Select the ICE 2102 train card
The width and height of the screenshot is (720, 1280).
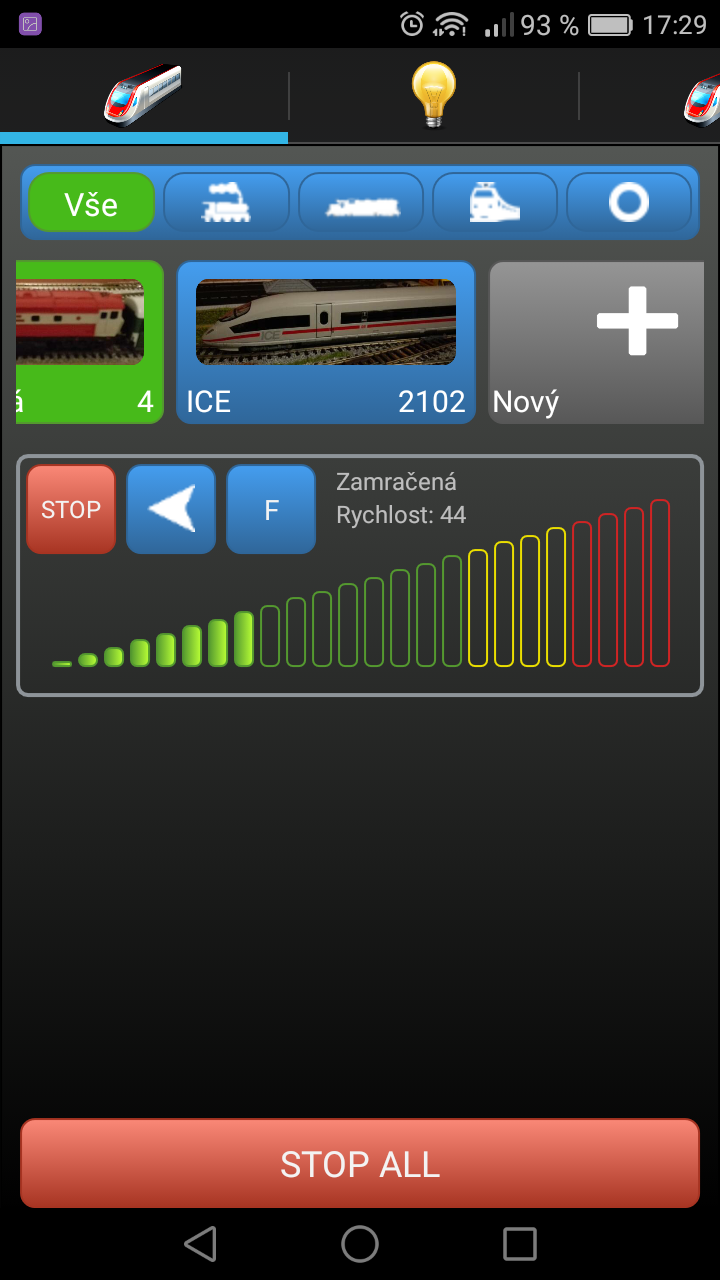[x=326, y=342]
